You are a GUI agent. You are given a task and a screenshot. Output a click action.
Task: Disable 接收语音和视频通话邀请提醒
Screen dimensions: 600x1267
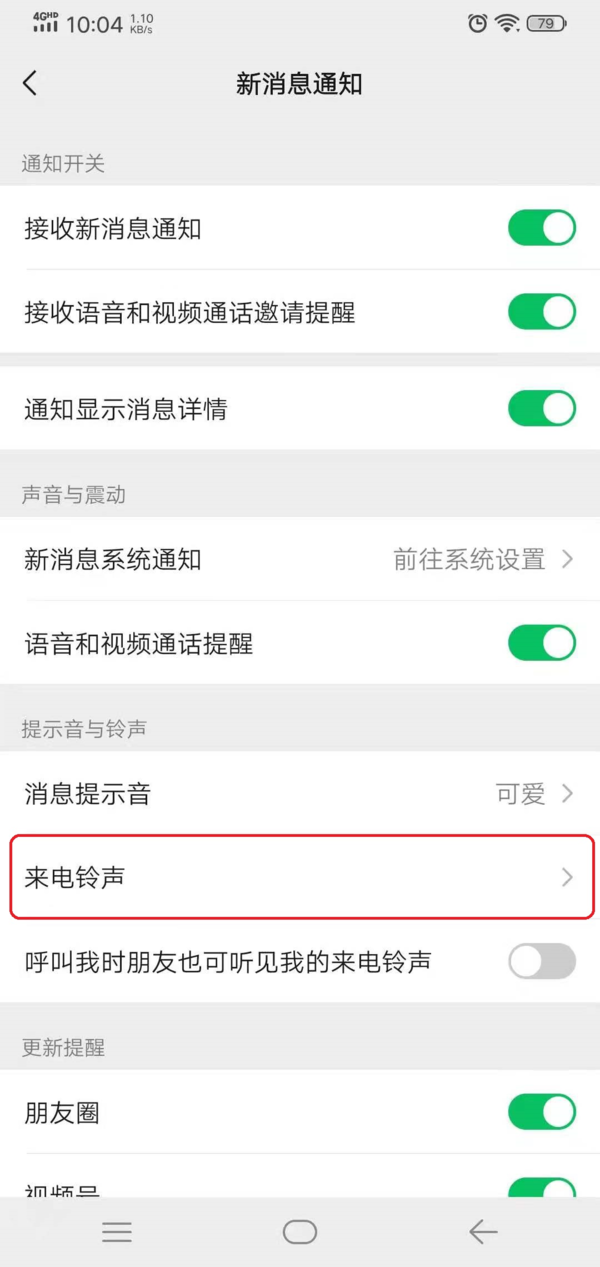(x=541, y=312)
